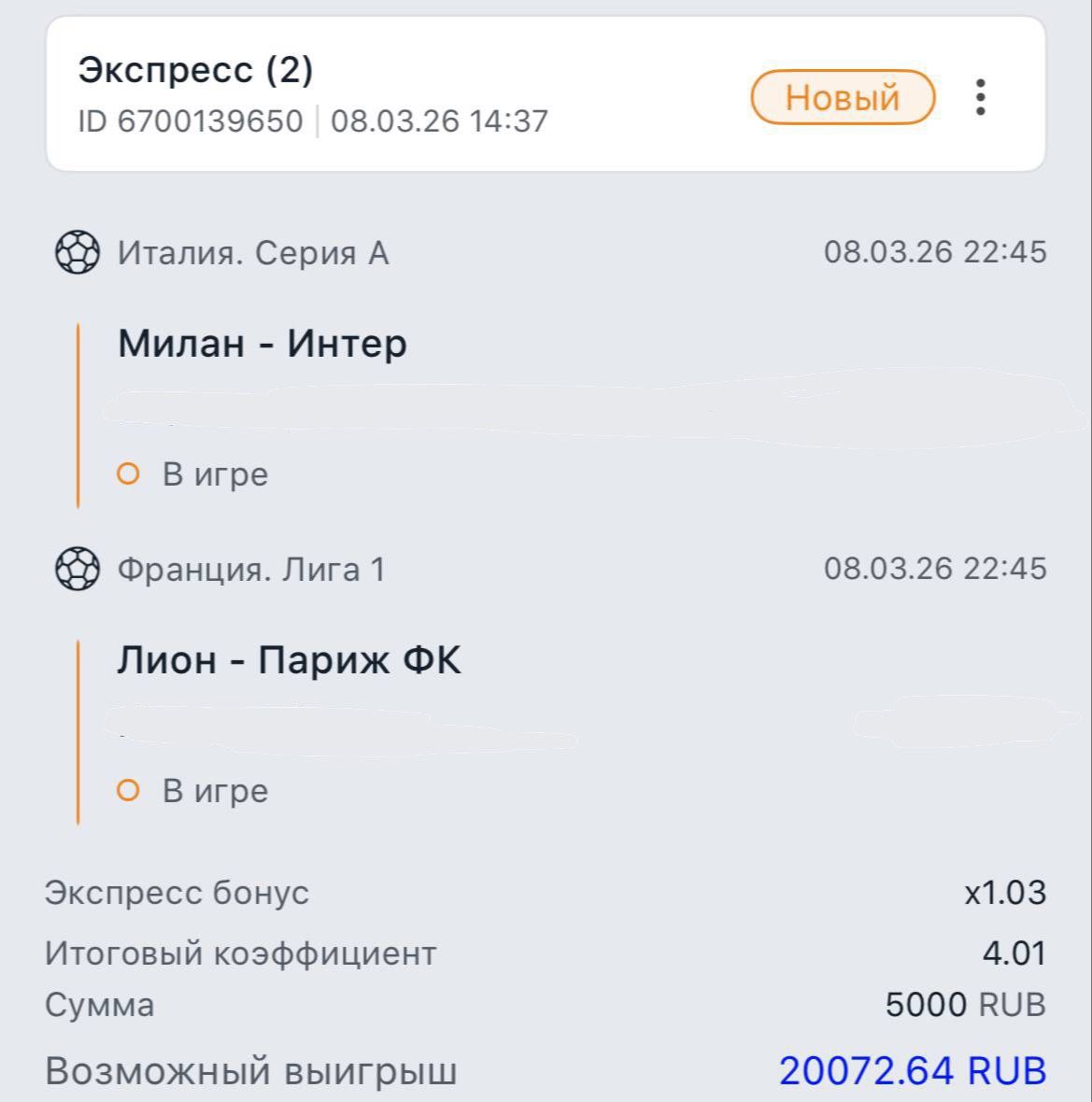
Task: View the Лион - Париж ФК match
Action: click(289, 660)
